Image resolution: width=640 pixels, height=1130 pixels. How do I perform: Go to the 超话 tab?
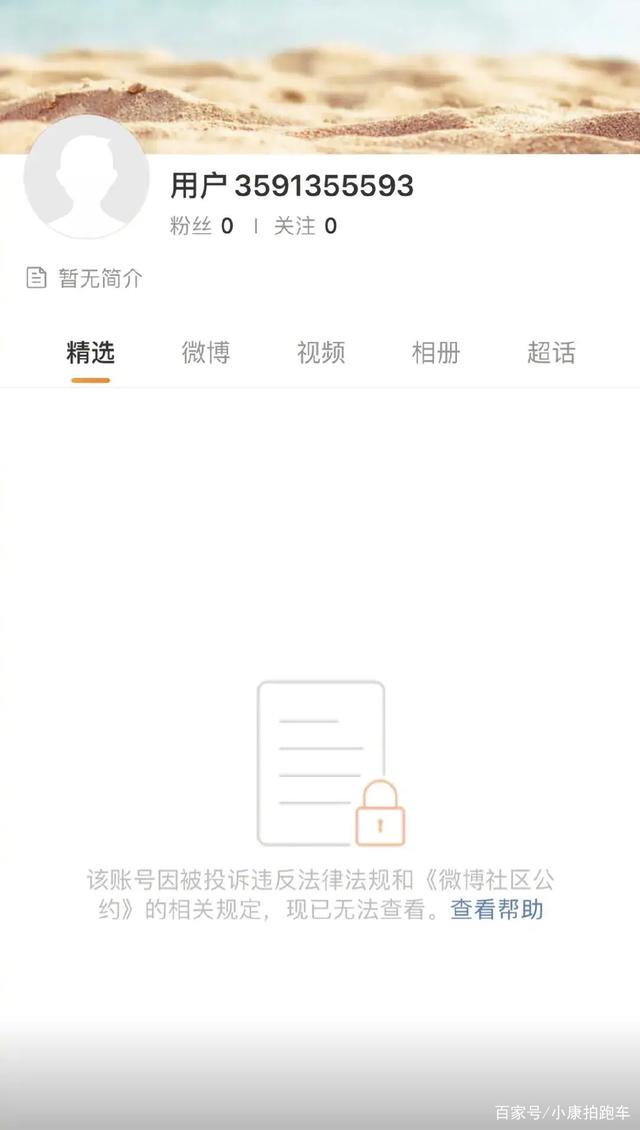(551, 353)
